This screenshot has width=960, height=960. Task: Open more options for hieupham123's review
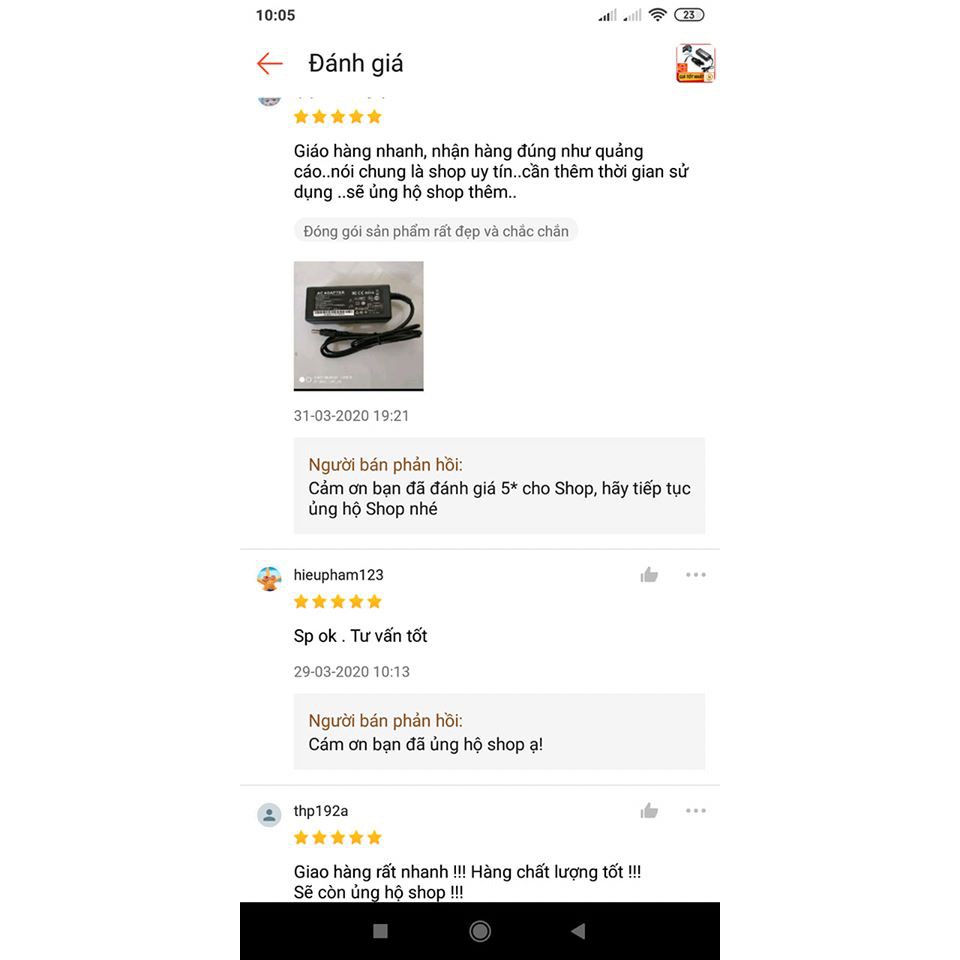[696, 575]
